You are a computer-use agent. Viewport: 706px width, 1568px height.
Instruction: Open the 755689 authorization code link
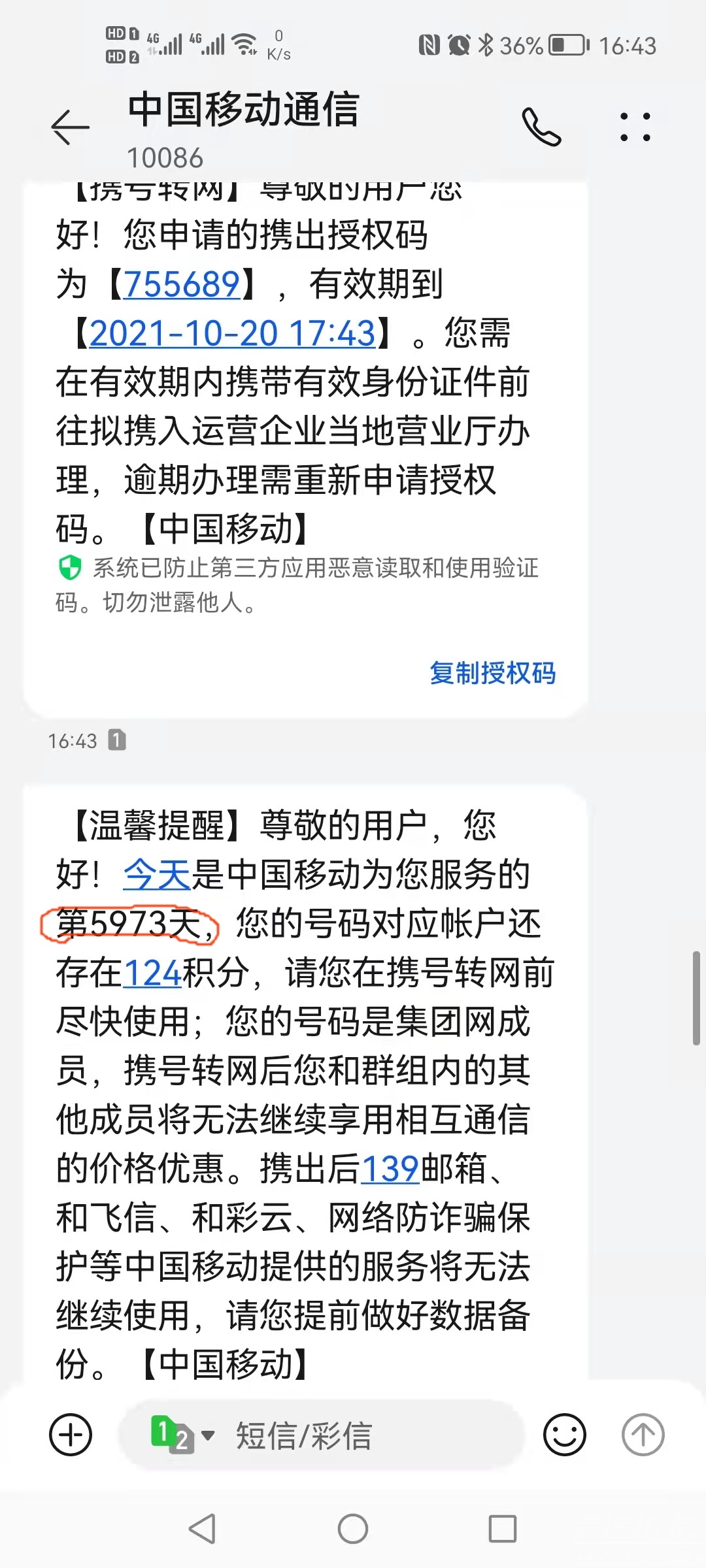(184, 284)
